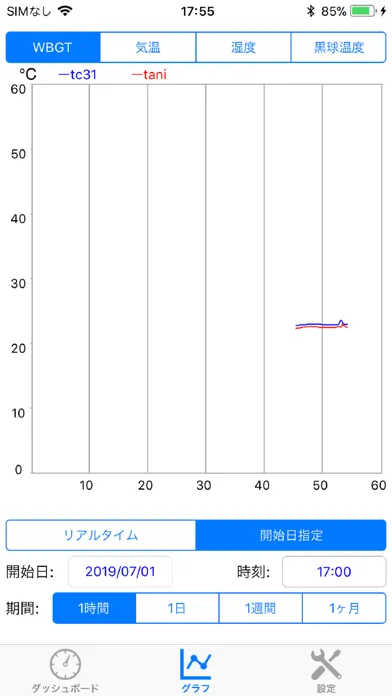The image size is (392, 696).
Task: Change period to 1週間
Action: click(x=261, y=608)
